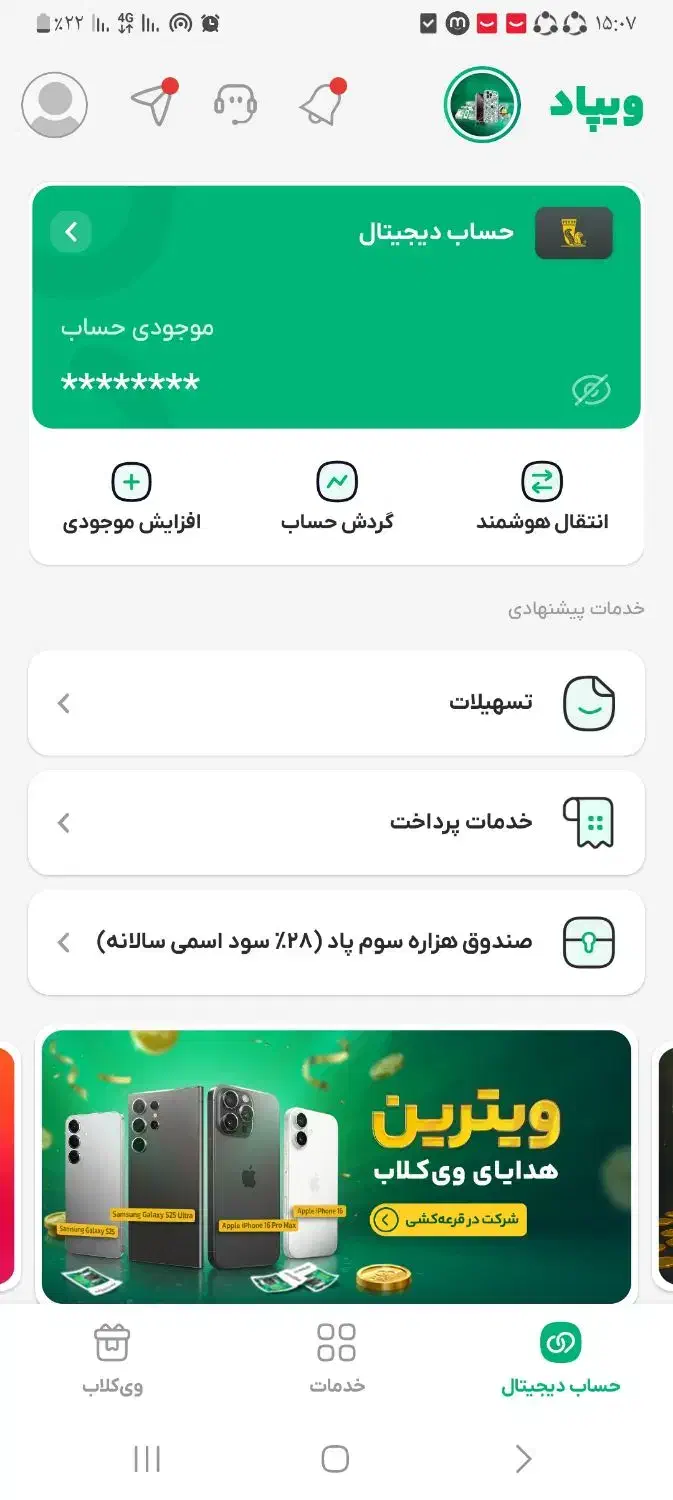673x1500 pixels.
Task: Open the headset support icon
Action: [x=236, y=103]
